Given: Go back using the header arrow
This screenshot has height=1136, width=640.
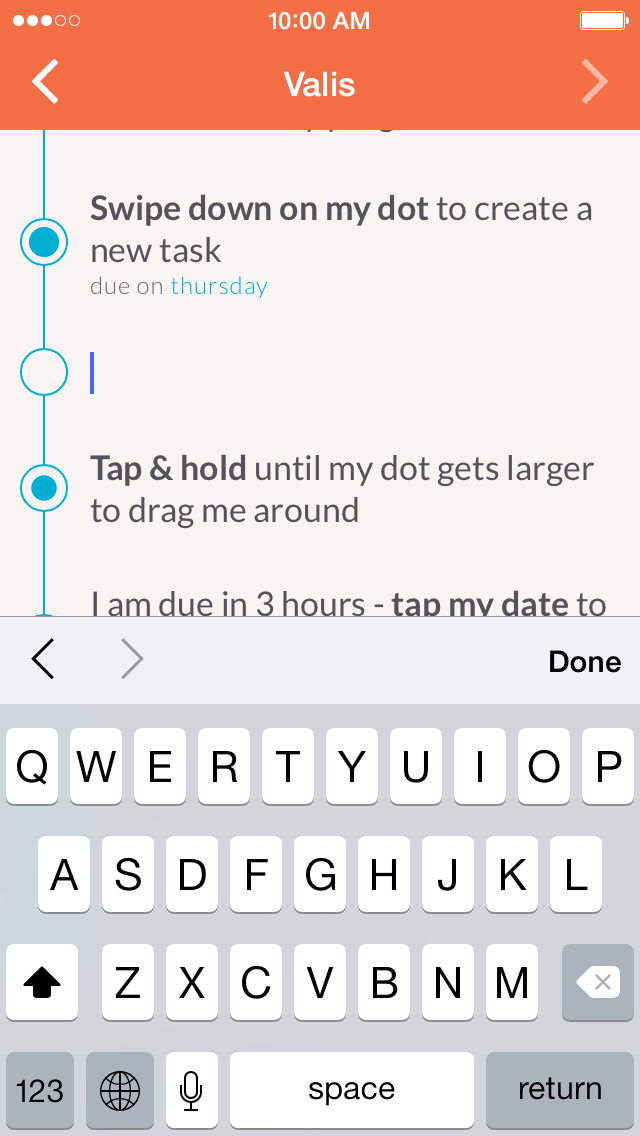Looking at the screenshot, I should [x=46, y=82].
